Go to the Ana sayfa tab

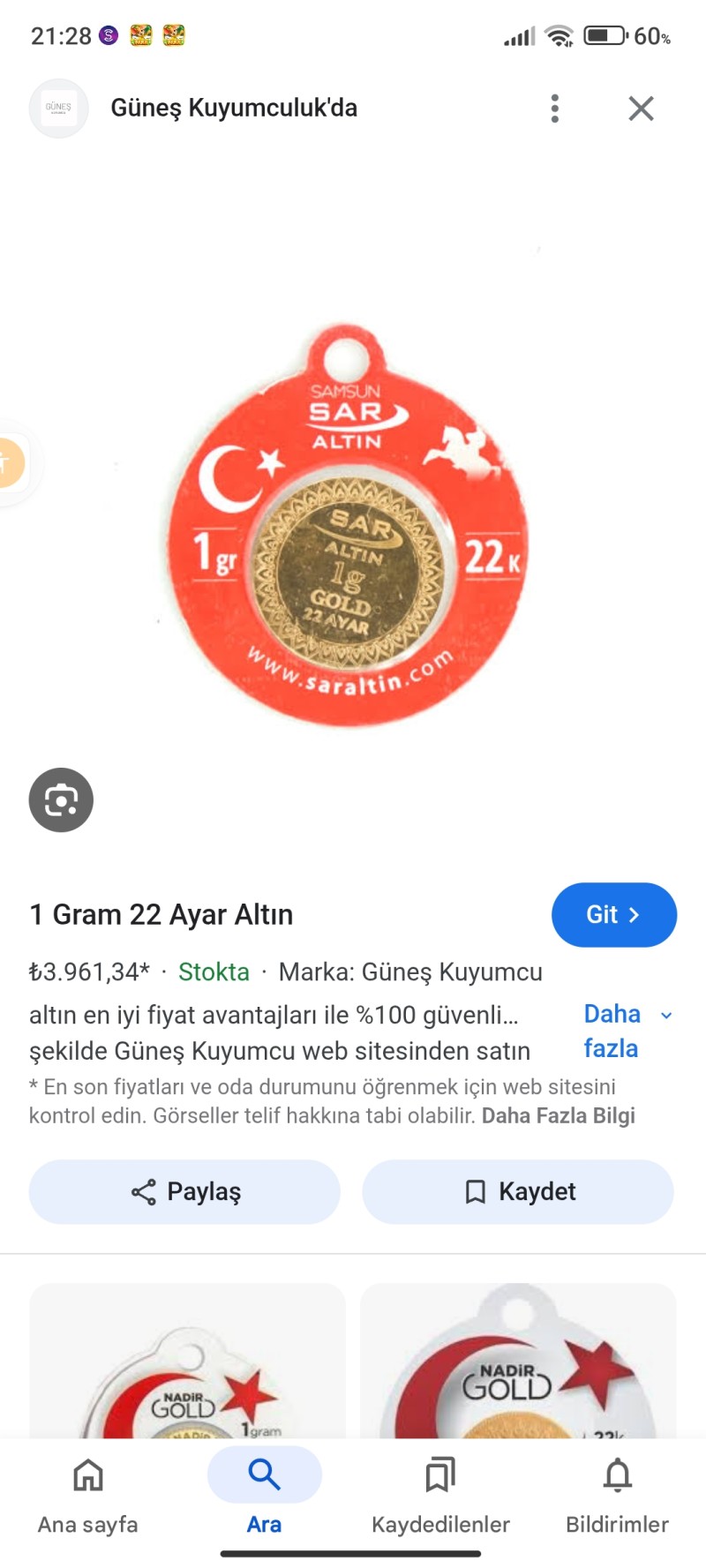88,1493
